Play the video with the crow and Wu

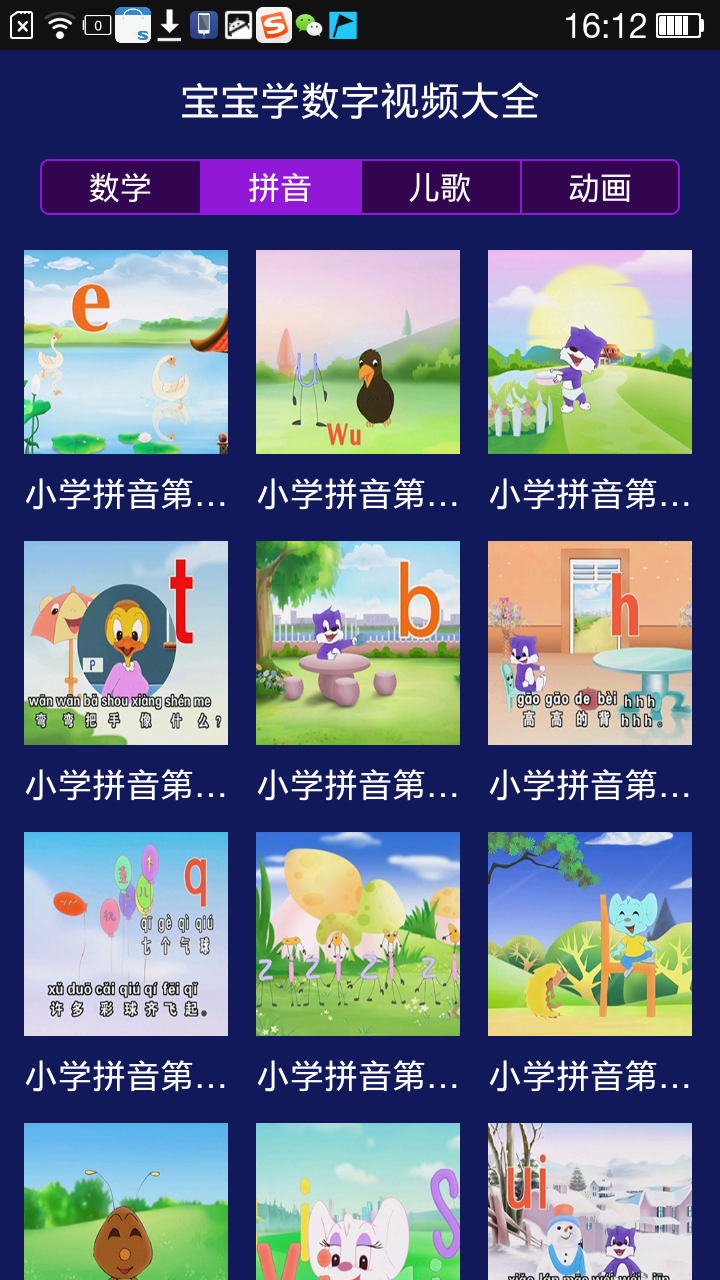[x=358, y=352]
